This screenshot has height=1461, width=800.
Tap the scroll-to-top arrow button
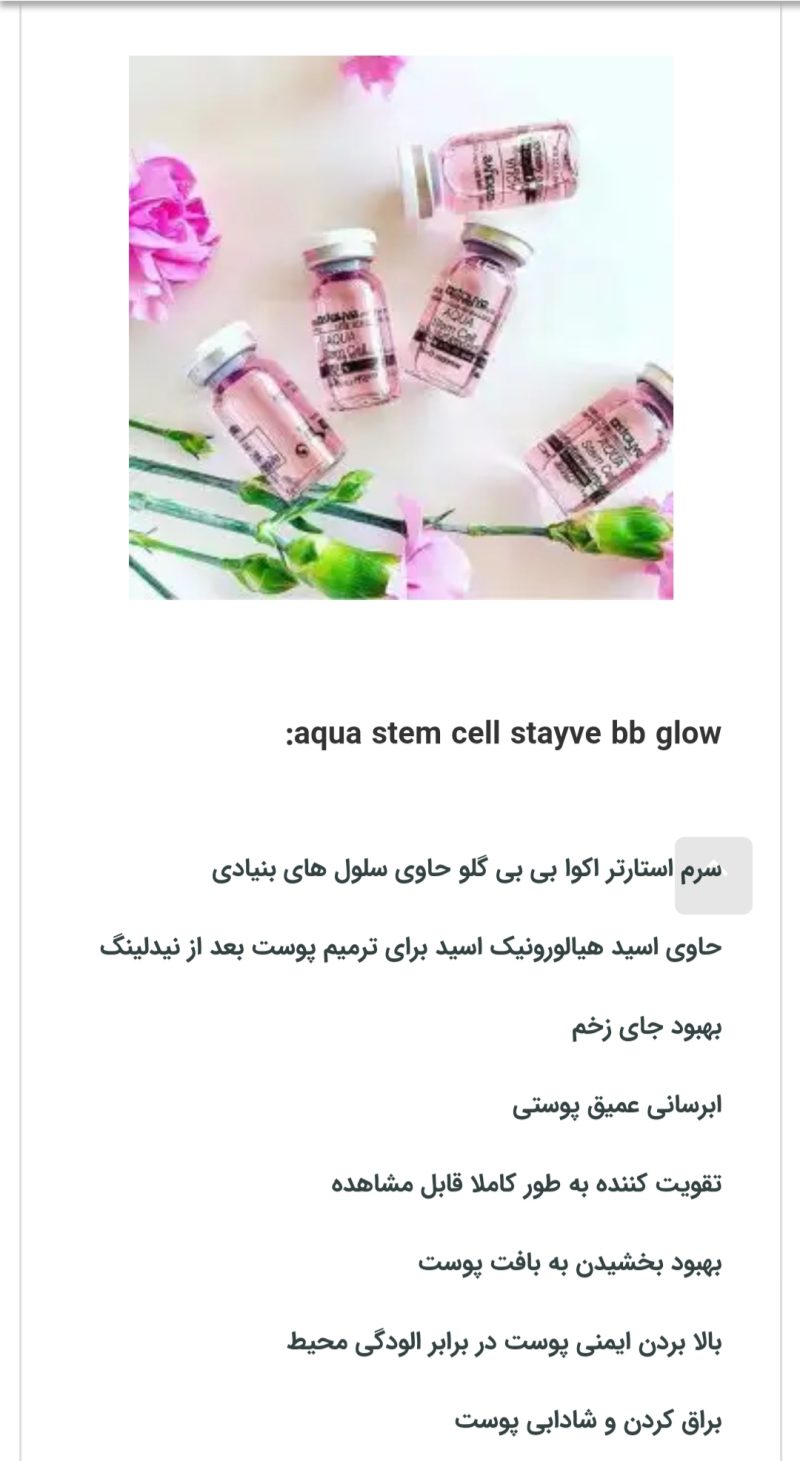click(713, 875)
